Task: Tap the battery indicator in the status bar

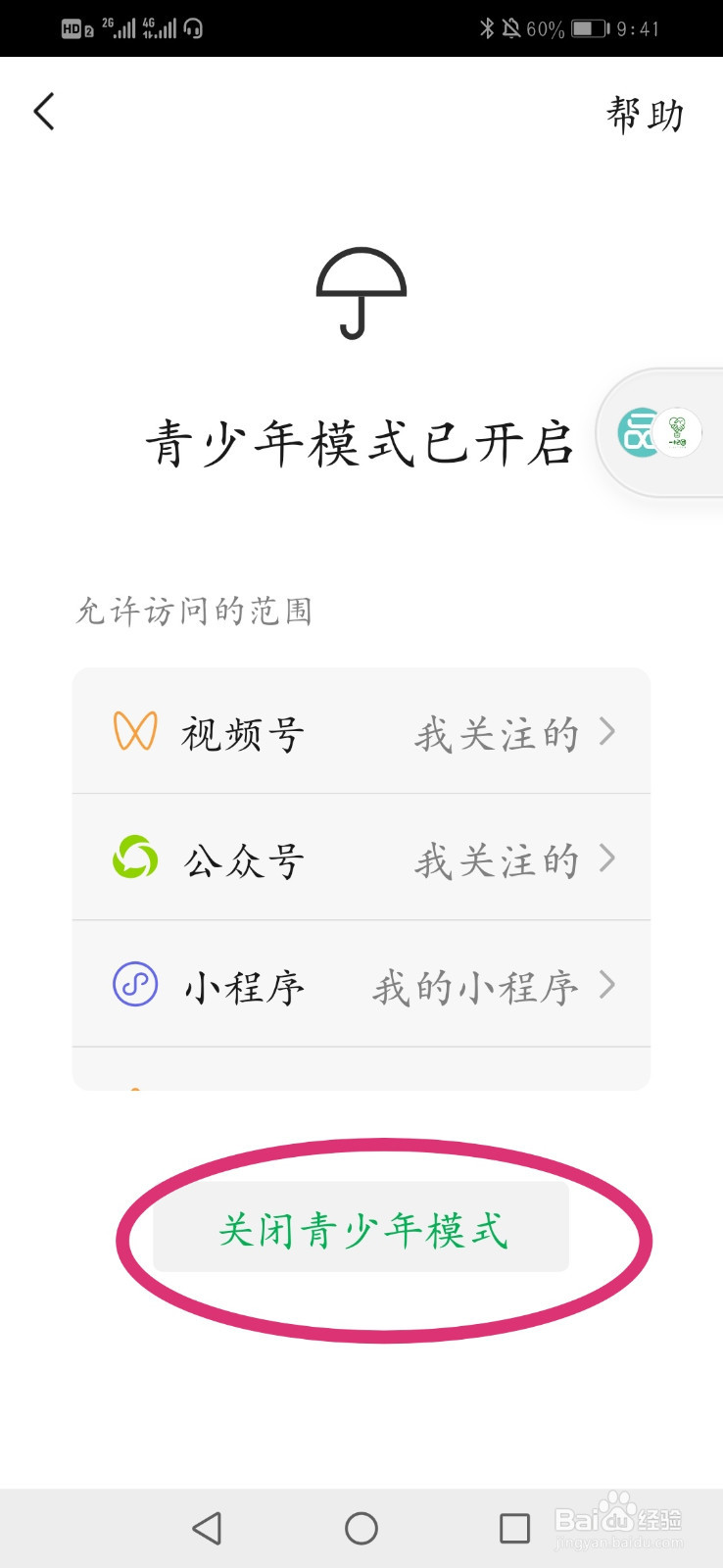Action: point(590,28)
